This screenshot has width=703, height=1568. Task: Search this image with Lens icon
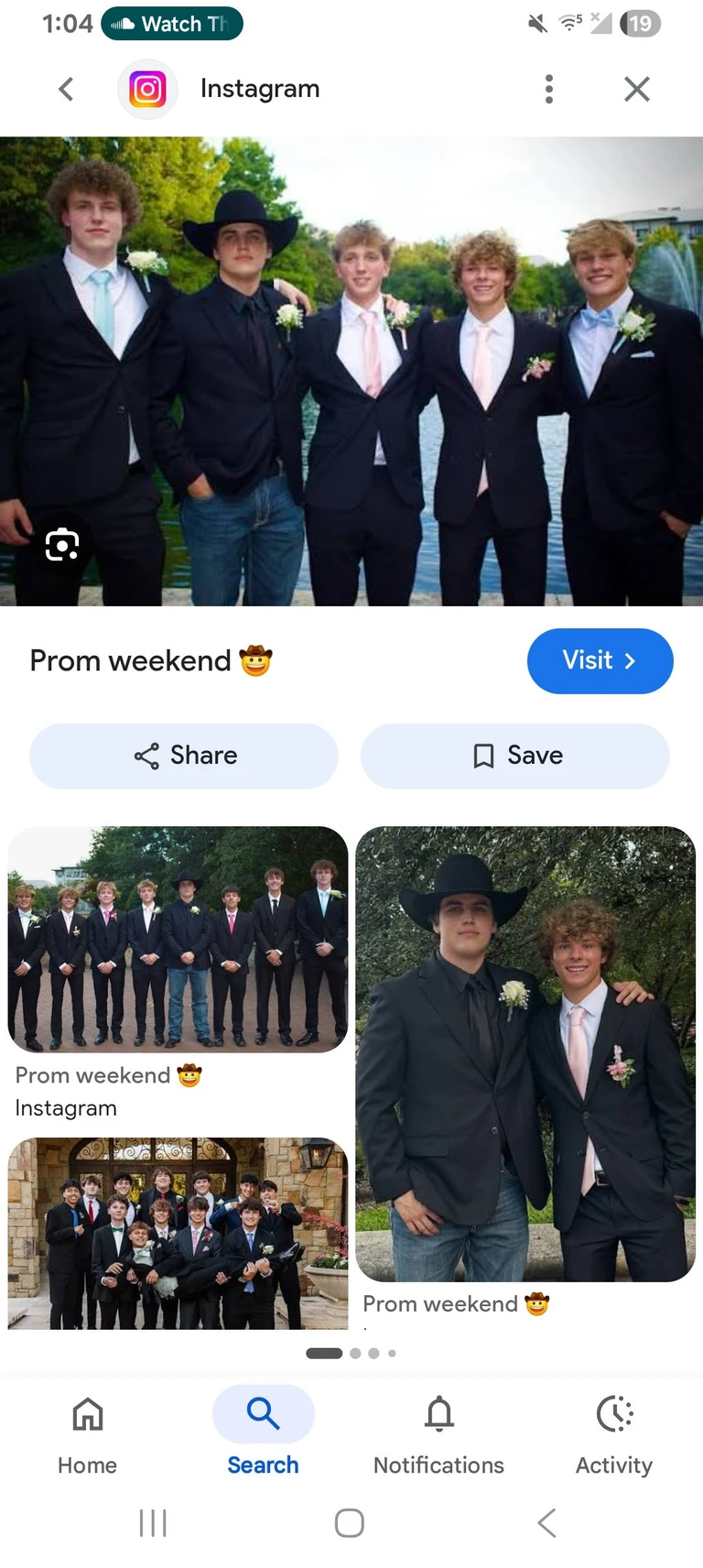(x=62, y=545)
